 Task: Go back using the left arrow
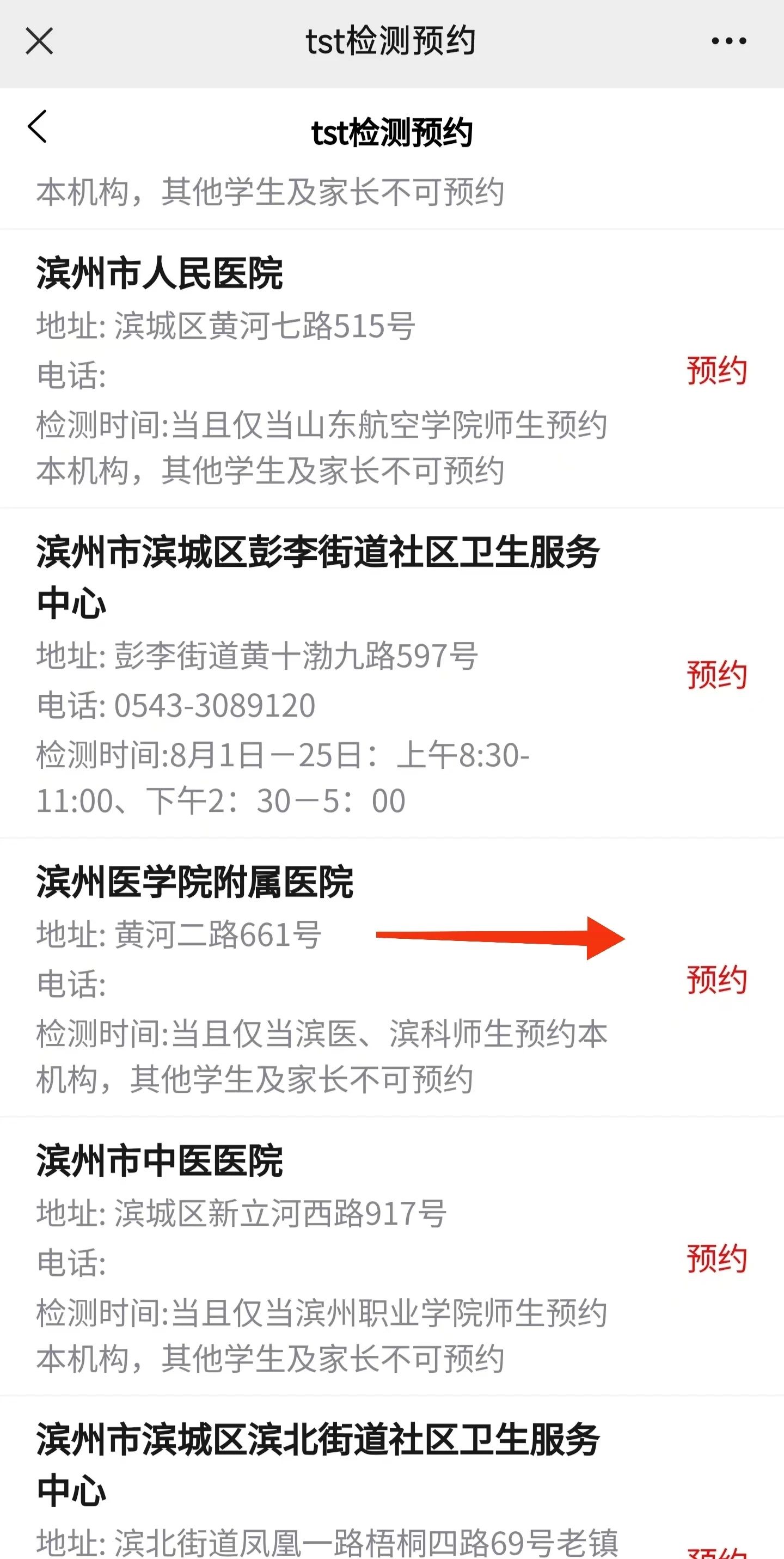point(38,126)
